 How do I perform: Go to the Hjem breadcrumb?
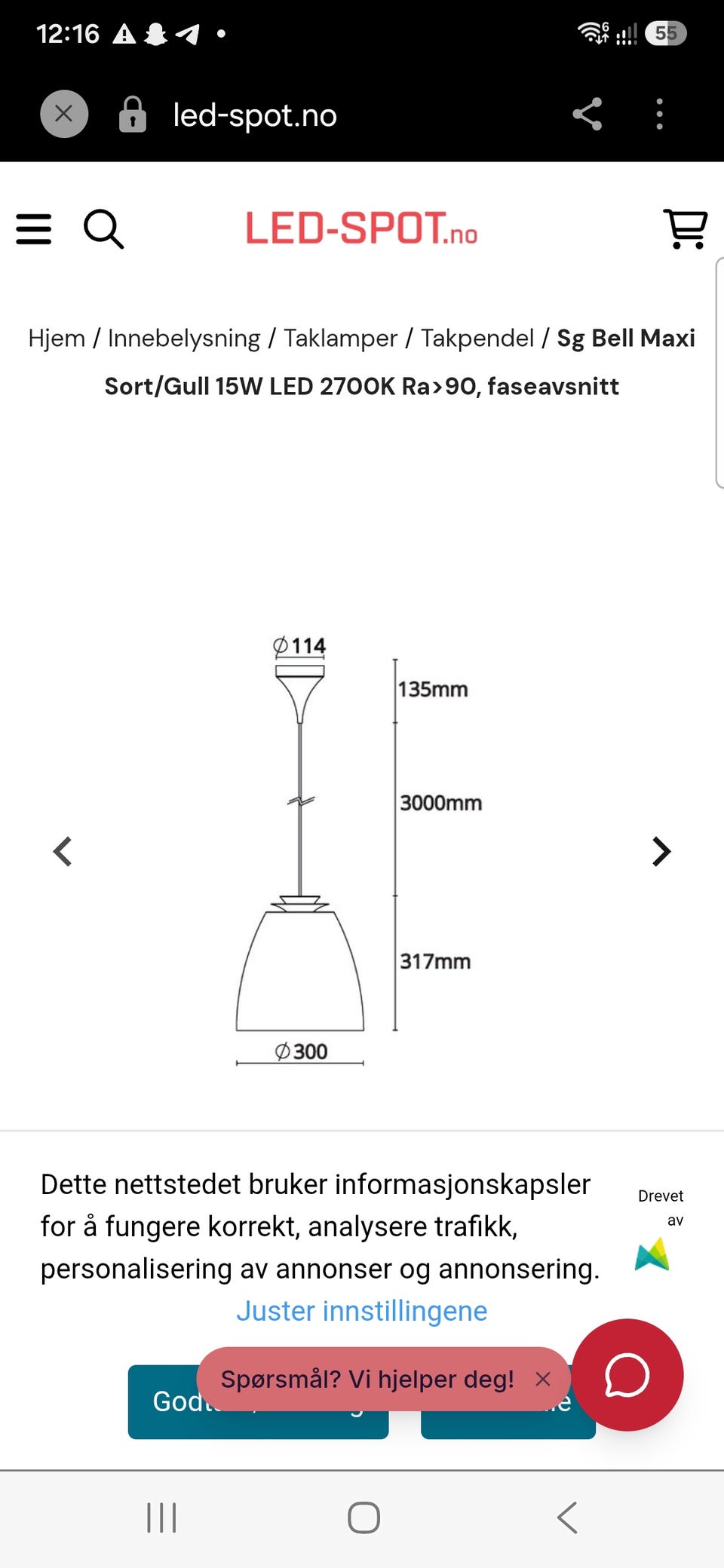tap(57, 338)
